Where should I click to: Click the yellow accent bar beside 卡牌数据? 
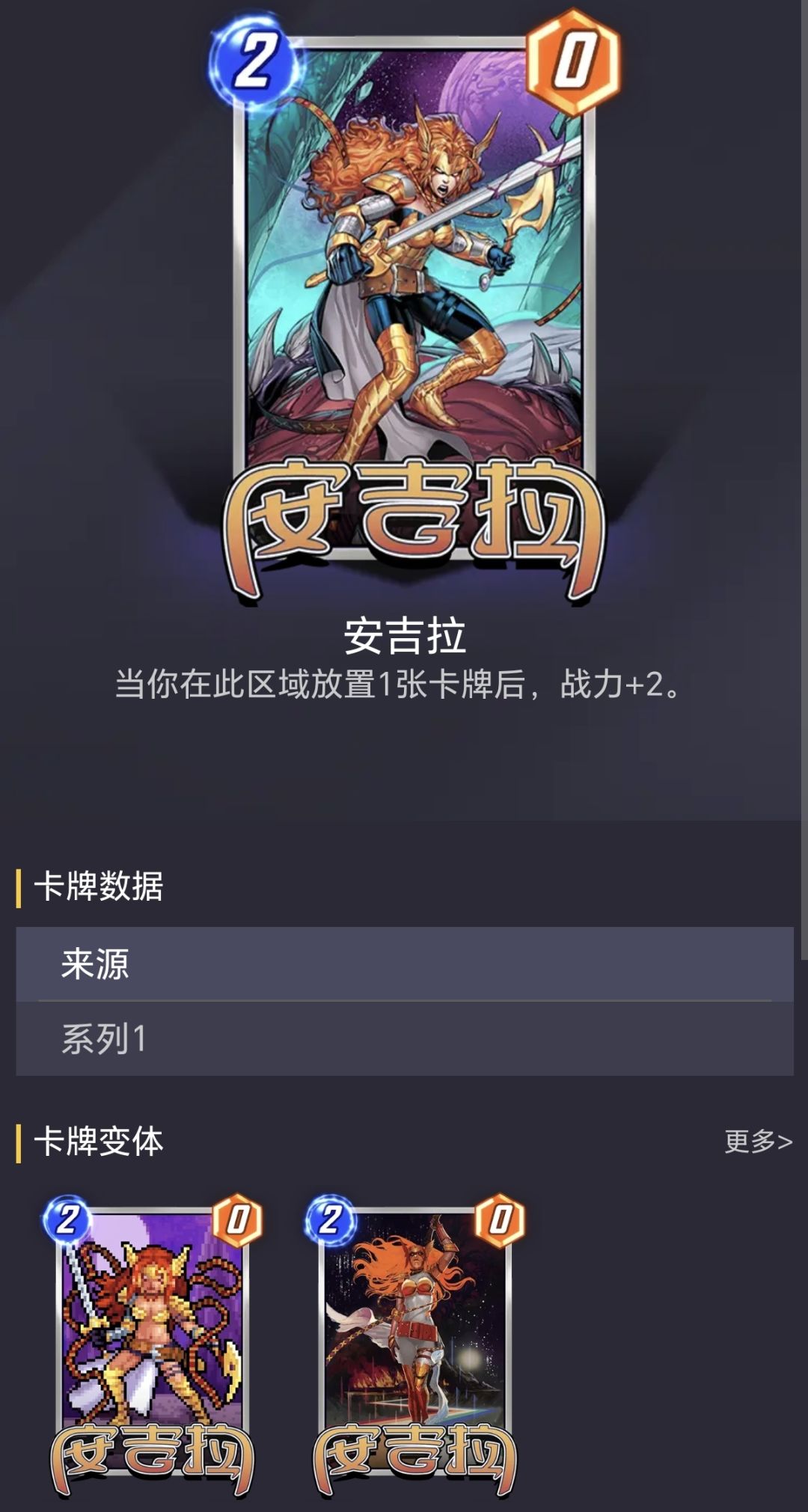coord(19,889)
